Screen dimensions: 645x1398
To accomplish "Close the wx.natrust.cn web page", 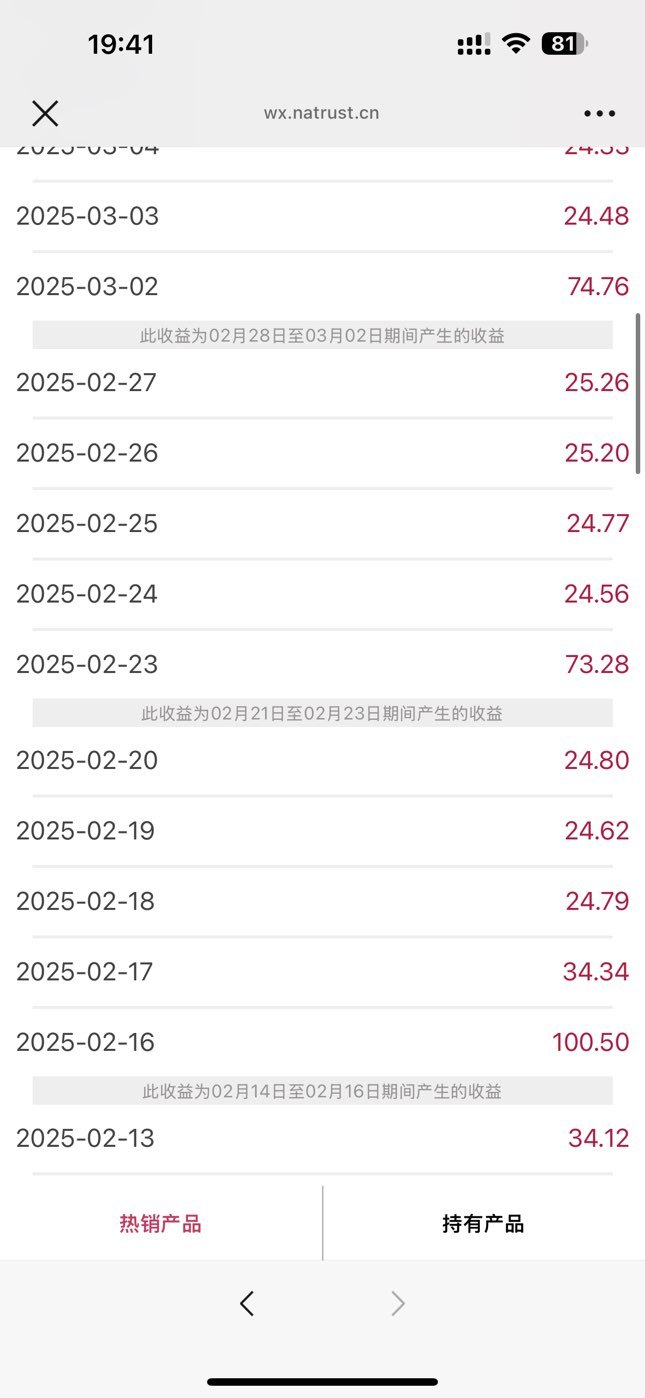I will [45, 114].
